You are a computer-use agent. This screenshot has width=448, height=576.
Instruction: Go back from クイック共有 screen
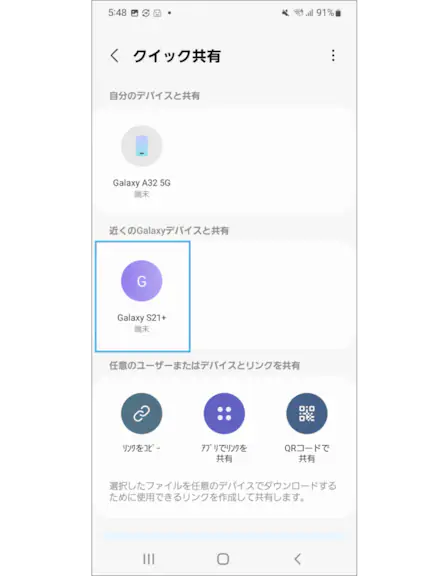pos(115,56)
